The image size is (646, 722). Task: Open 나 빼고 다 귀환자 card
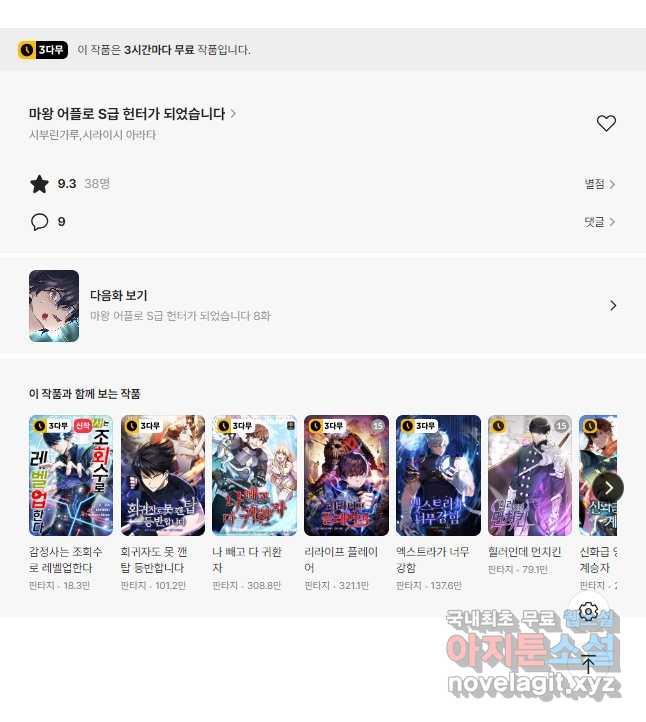[x=254, y=476]
